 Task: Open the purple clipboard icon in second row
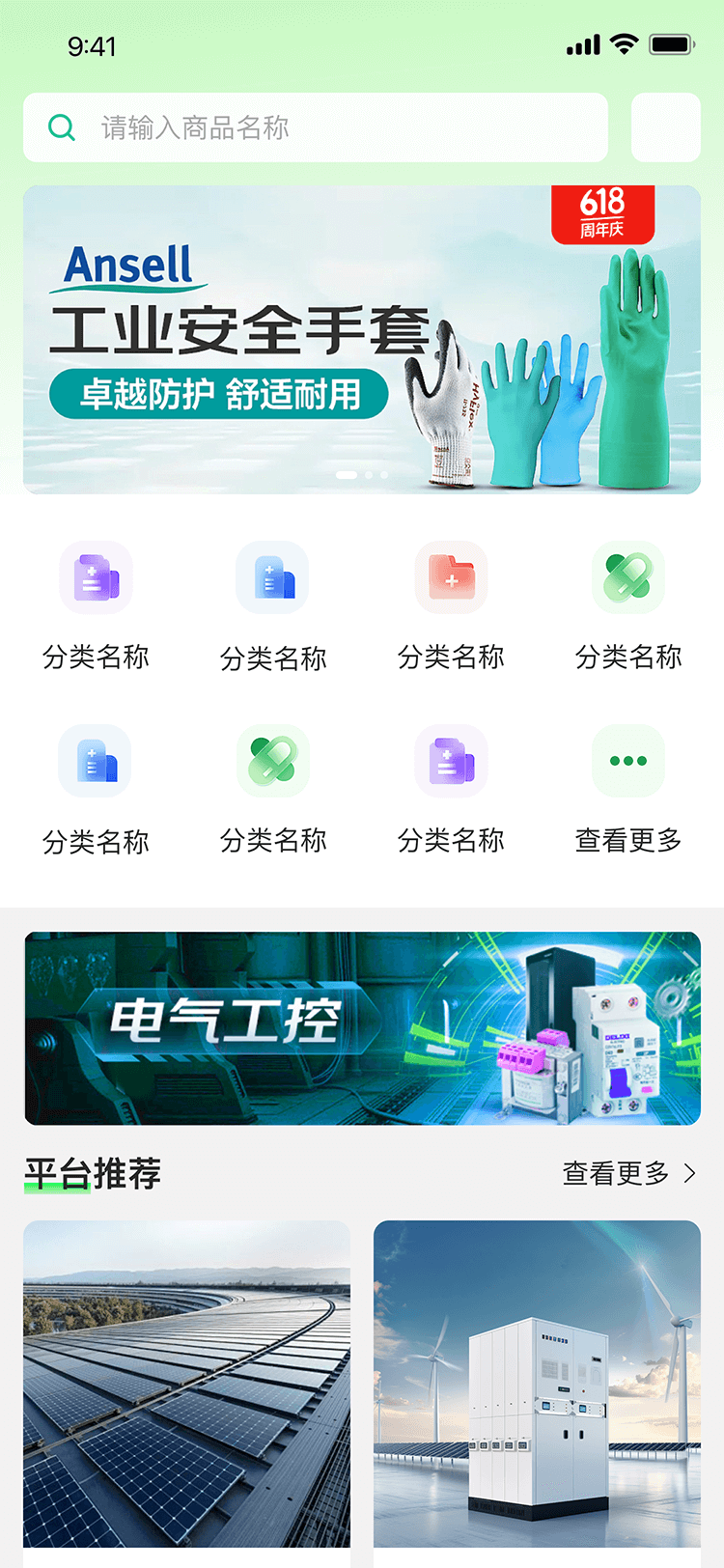450,760
